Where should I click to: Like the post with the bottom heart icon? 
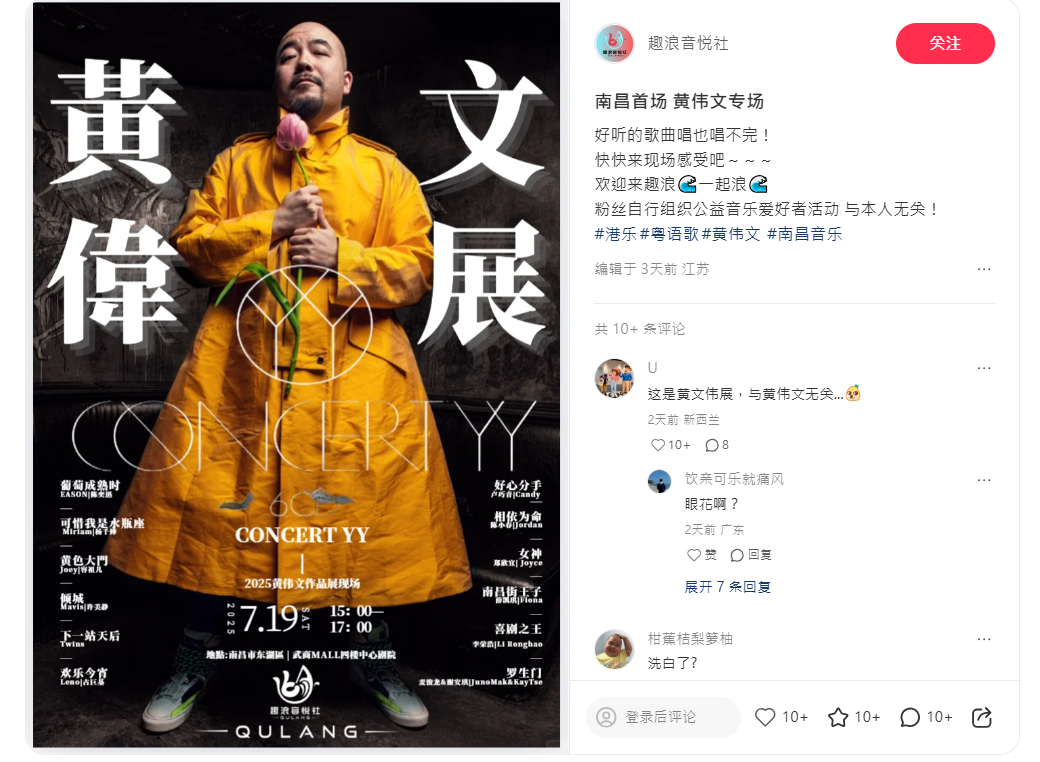tap(766, 717)
